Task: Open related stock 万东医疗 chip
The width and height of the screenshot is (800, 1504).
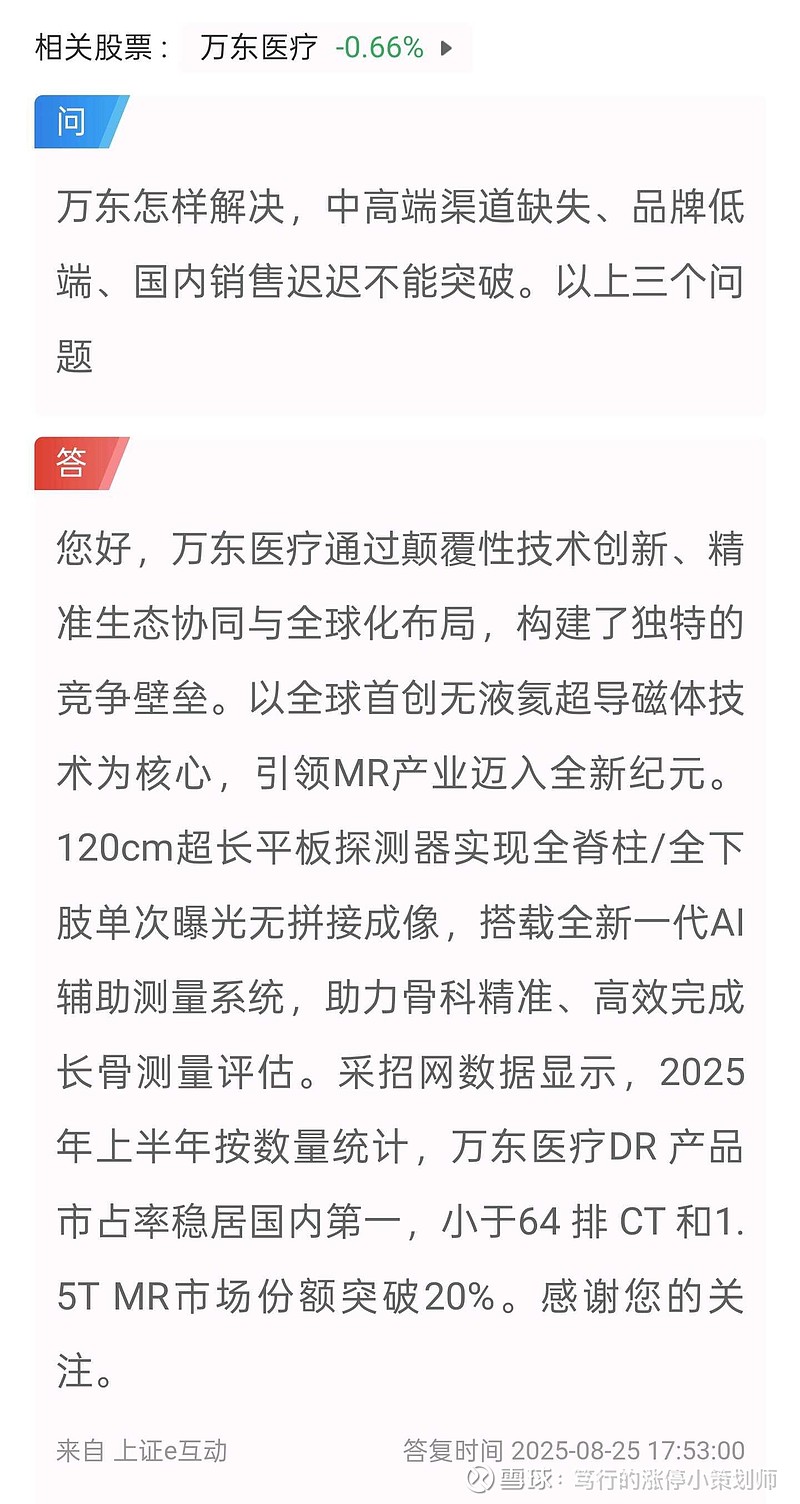Action: (x=326, y=47)
